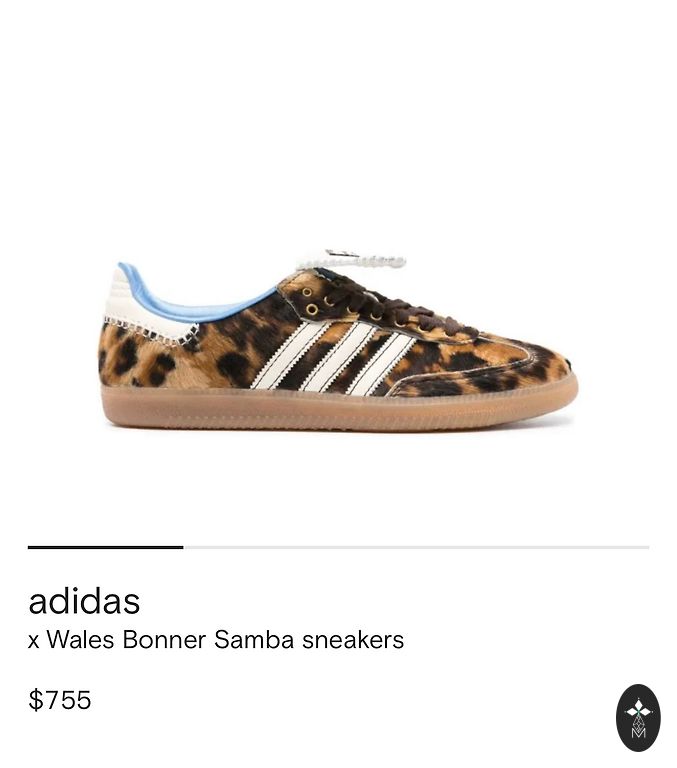Tap the image carousel progress indicator
This screenshot has width=677, height=768.
click(338, 547)
